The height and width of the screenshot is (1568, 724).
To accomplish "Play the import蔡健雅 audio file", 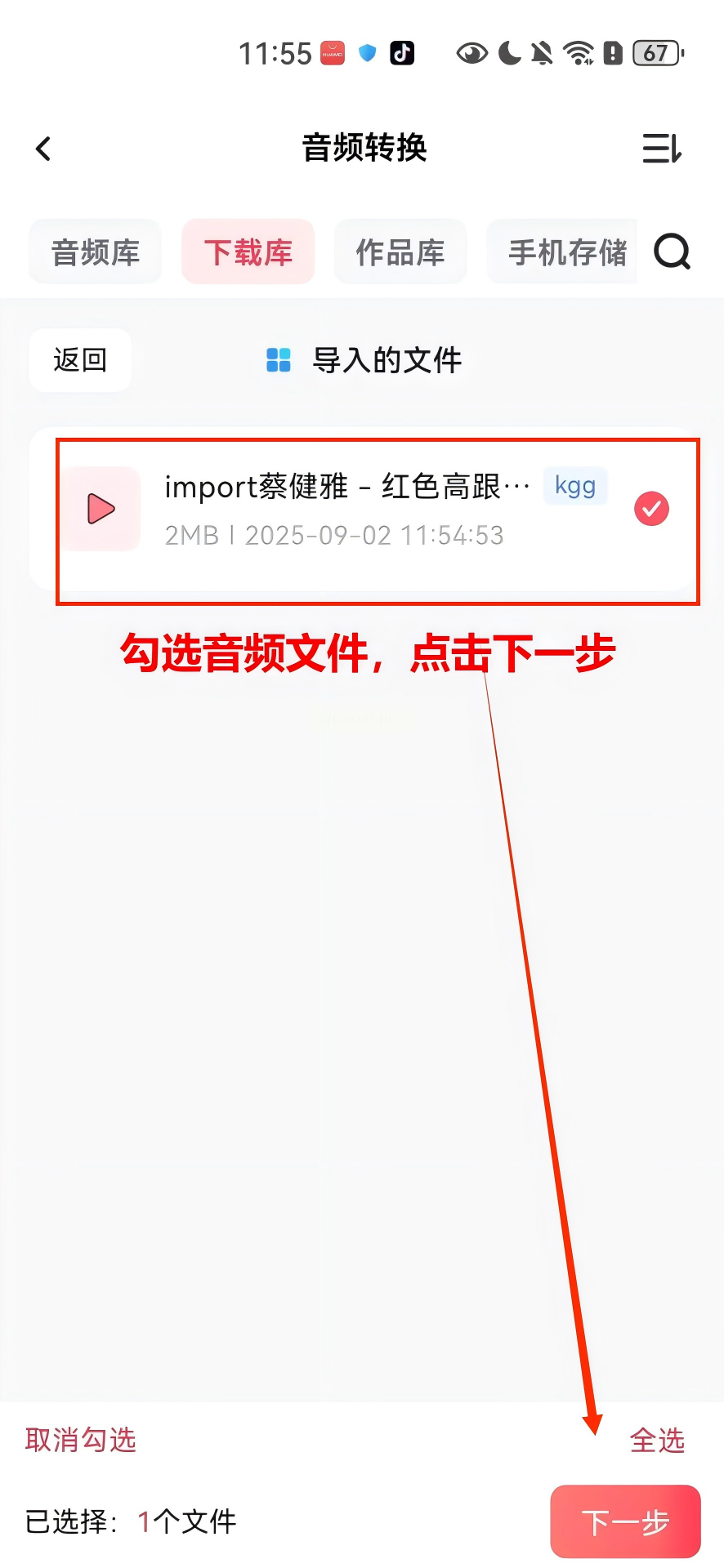I will click(102, 509).
